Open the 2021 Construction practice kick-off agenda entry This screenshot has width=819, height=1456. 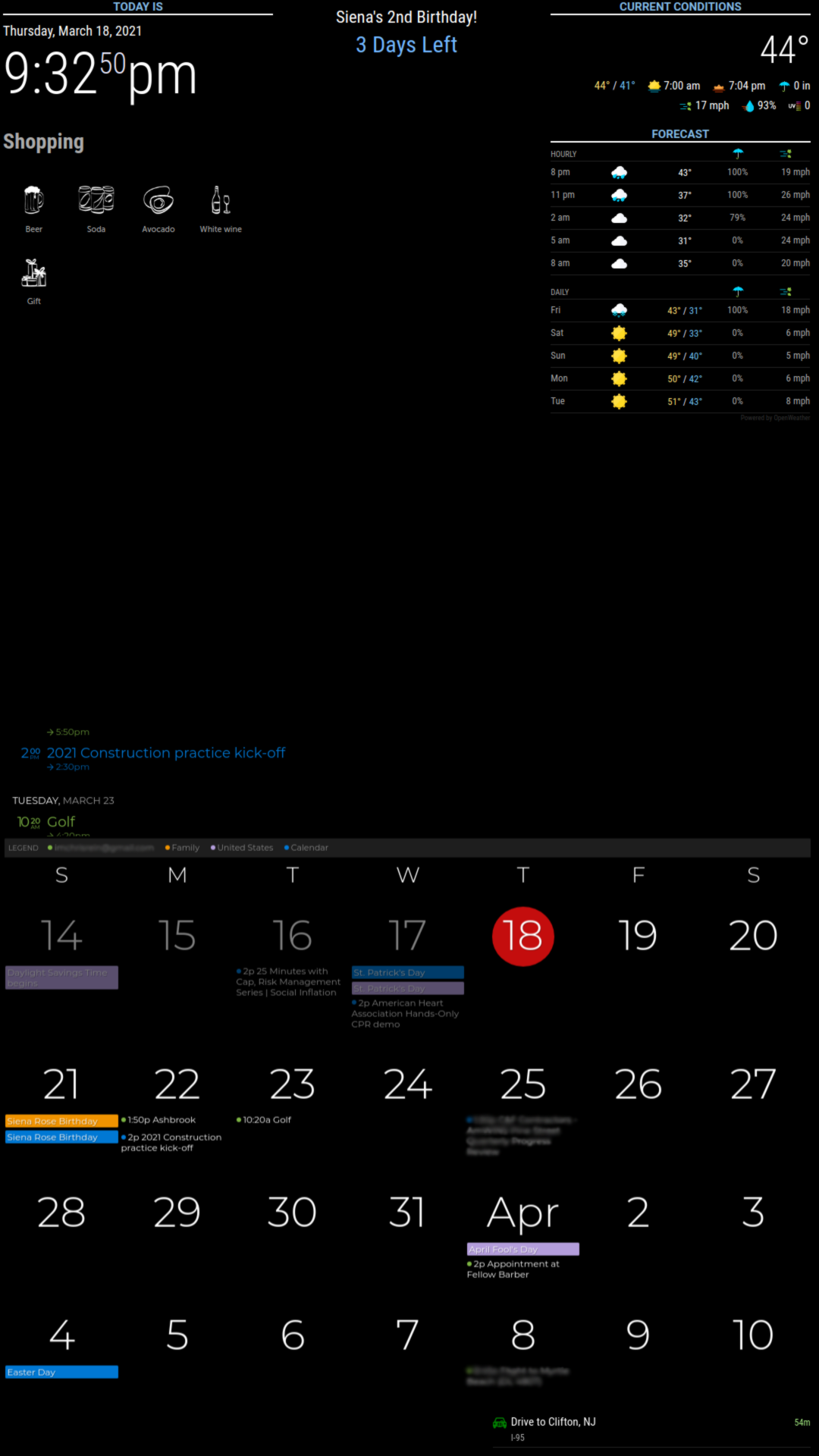pos(166,753)
